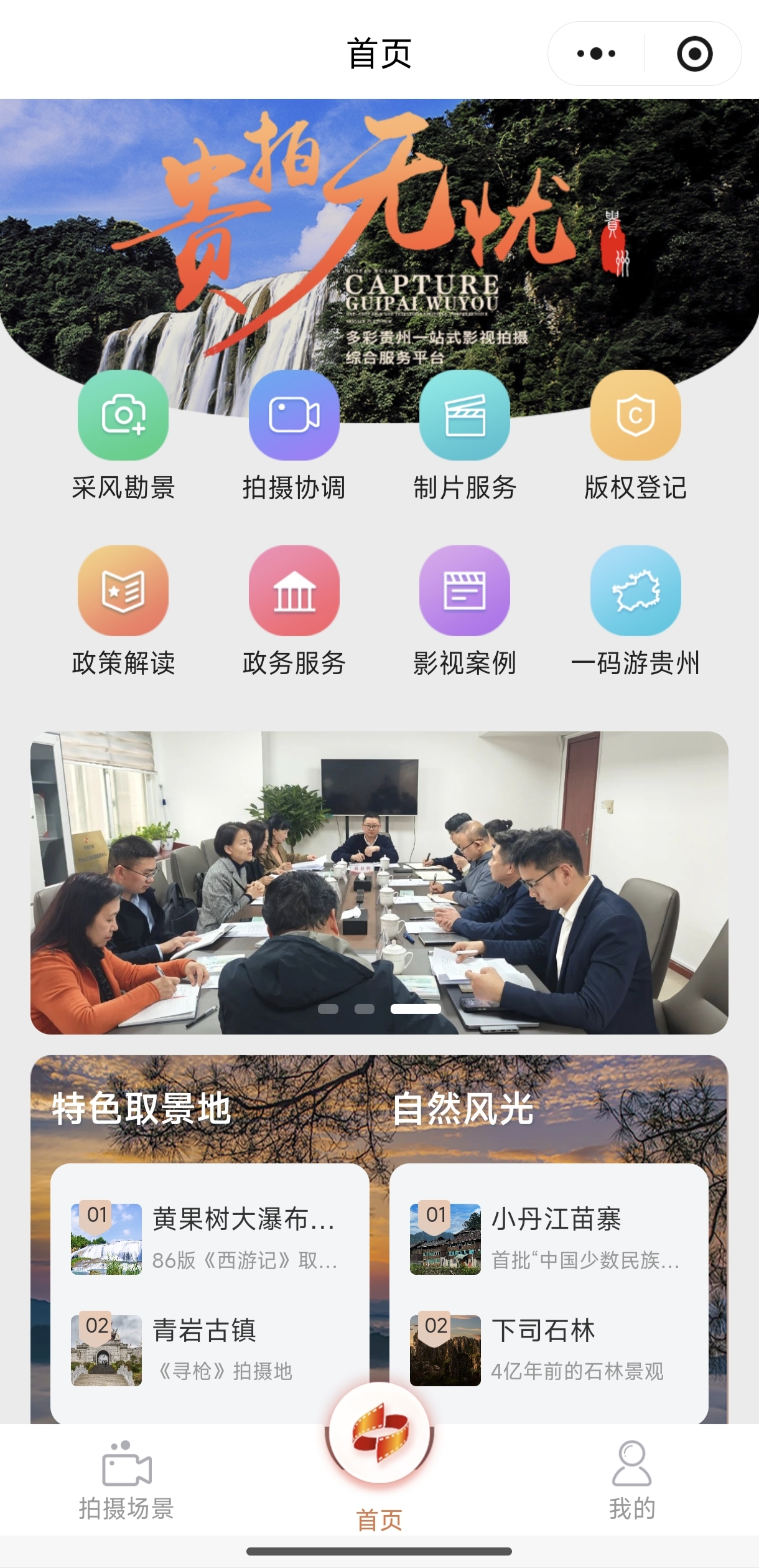Open the meeting photo carousel banner
759x1568 pixels.
[x=379, y=871]
